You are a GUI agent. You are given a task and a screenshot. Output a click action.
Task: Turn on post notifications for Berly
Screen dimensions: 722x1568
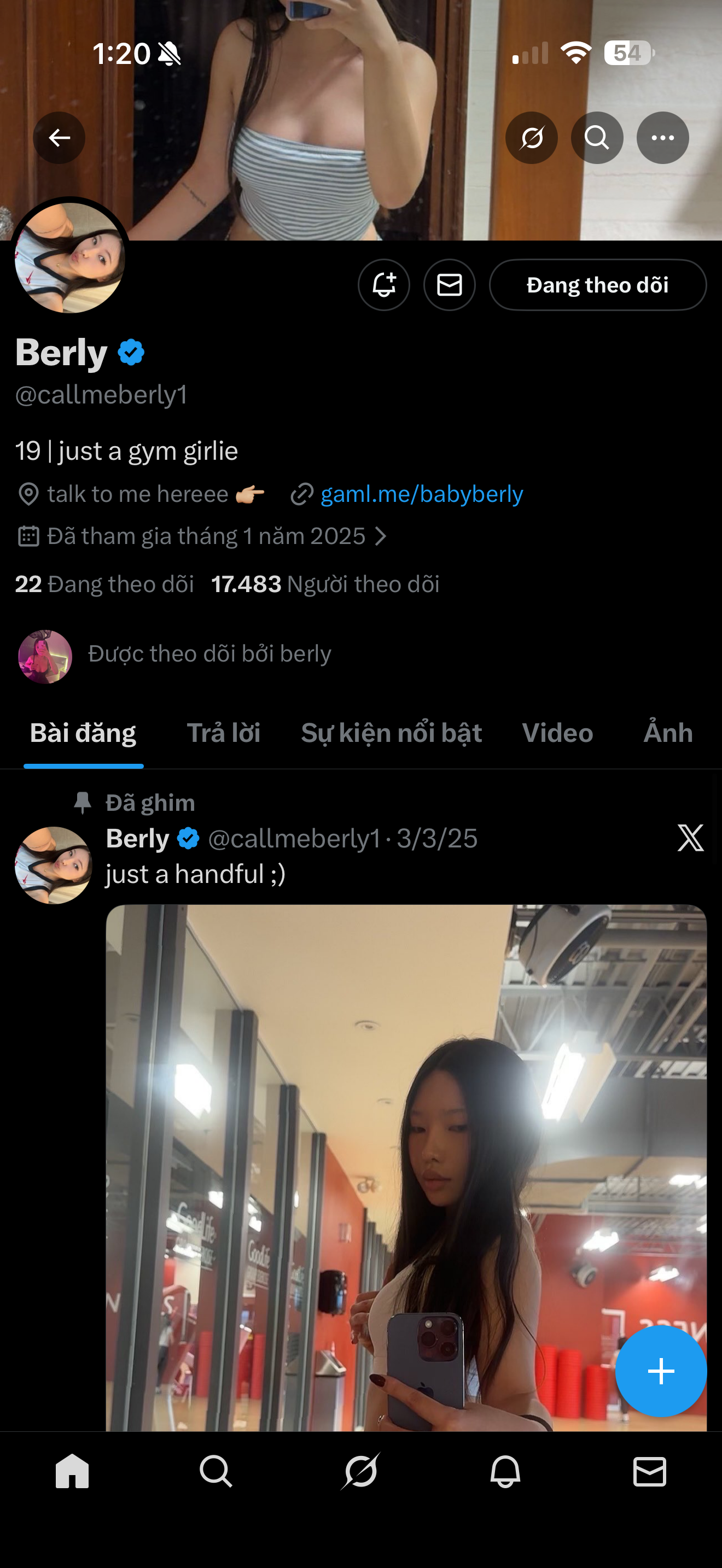point(383,285)
